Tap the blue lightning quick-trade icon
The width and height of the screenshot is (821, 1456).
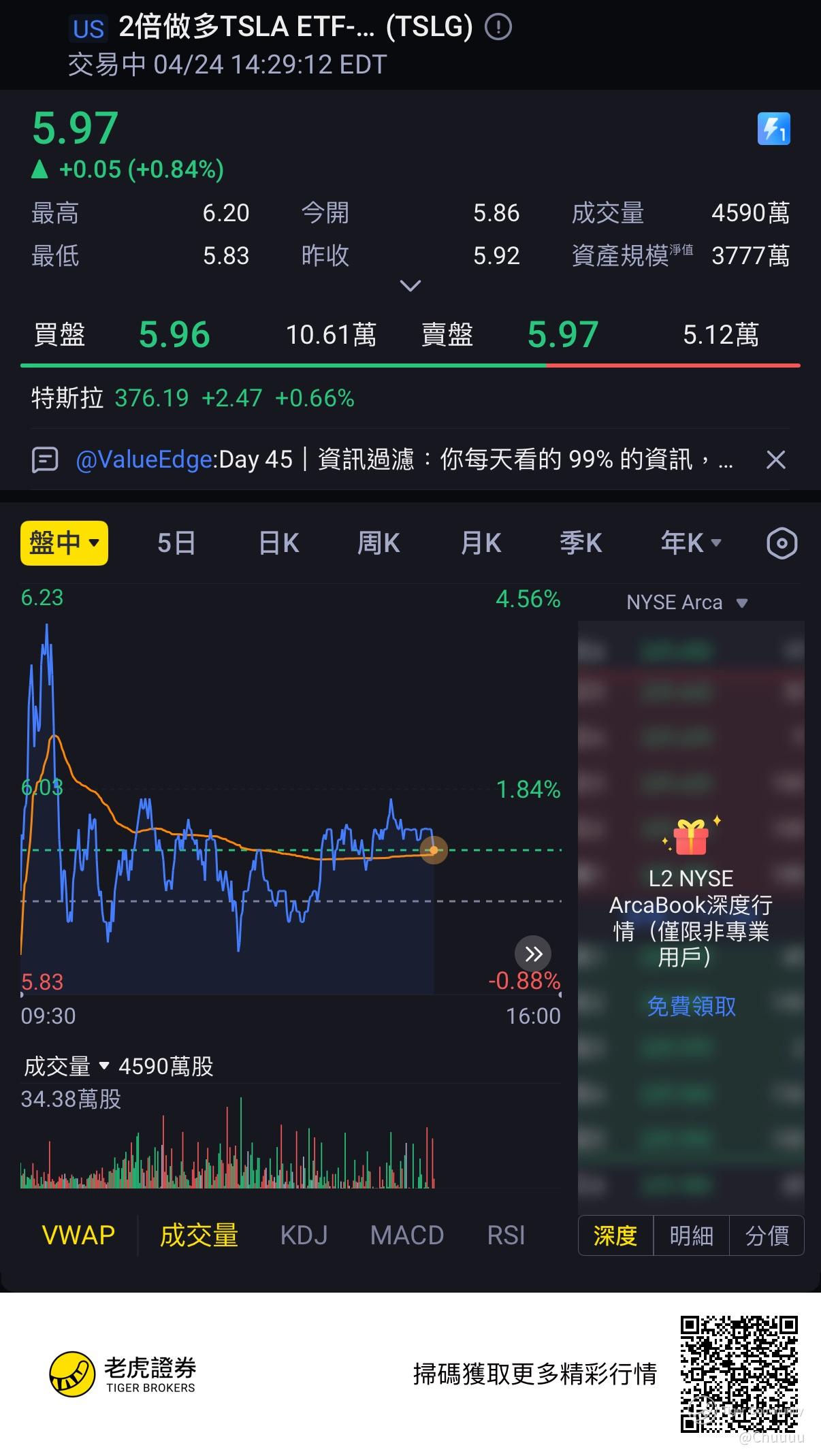point(773,129)
